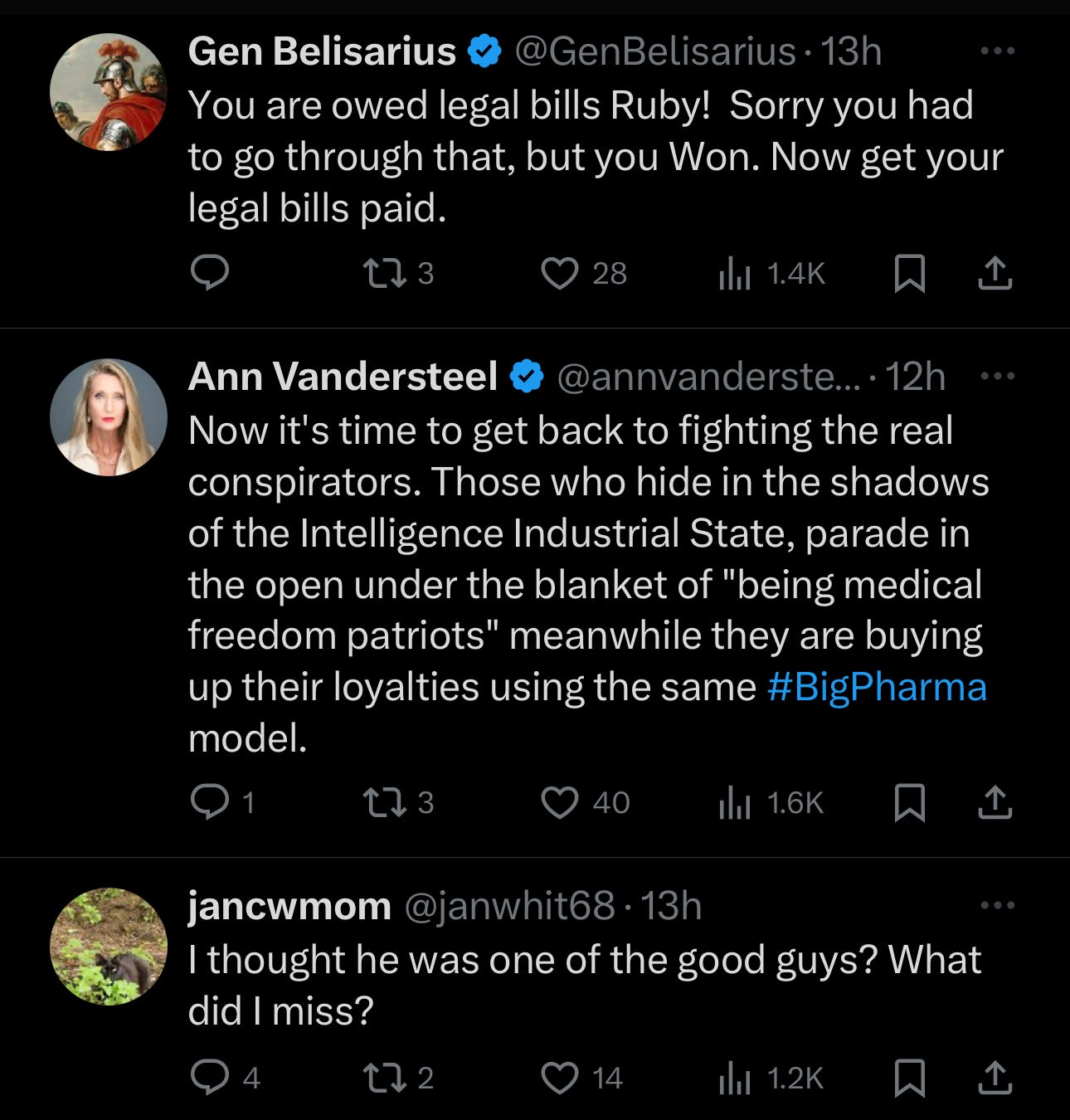Retweet Ann Vandersteel's tweet
This screenshot has width=1070, height=1120.
[x=386, y=802]
